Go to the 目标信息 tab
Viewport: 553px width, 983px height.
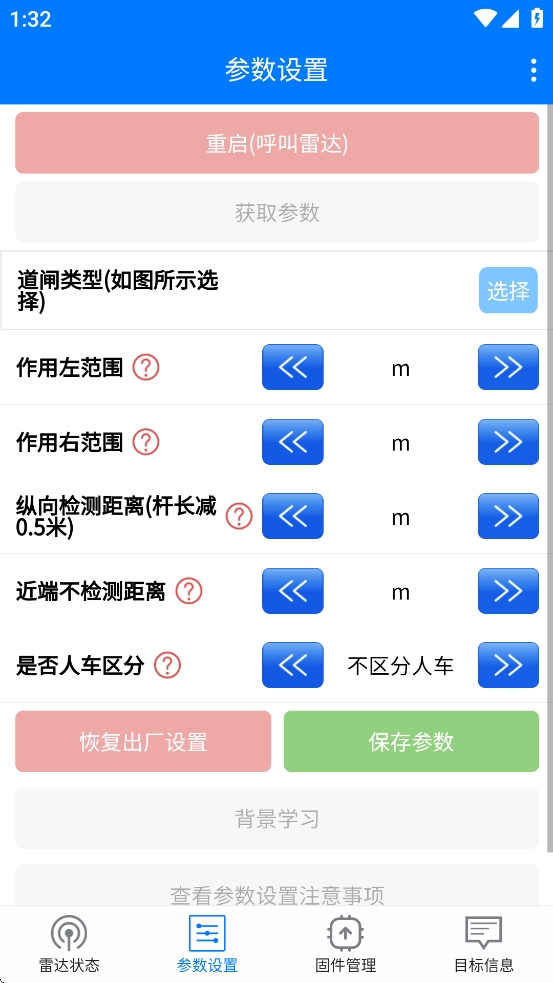[483, 944]
